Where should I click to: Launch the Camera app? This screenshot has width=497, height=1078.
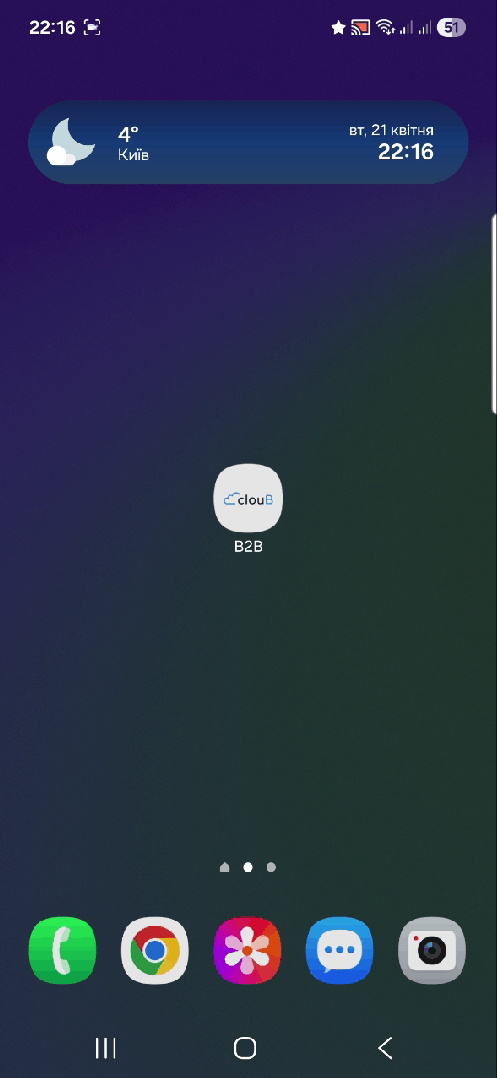[x=432, y=950]
